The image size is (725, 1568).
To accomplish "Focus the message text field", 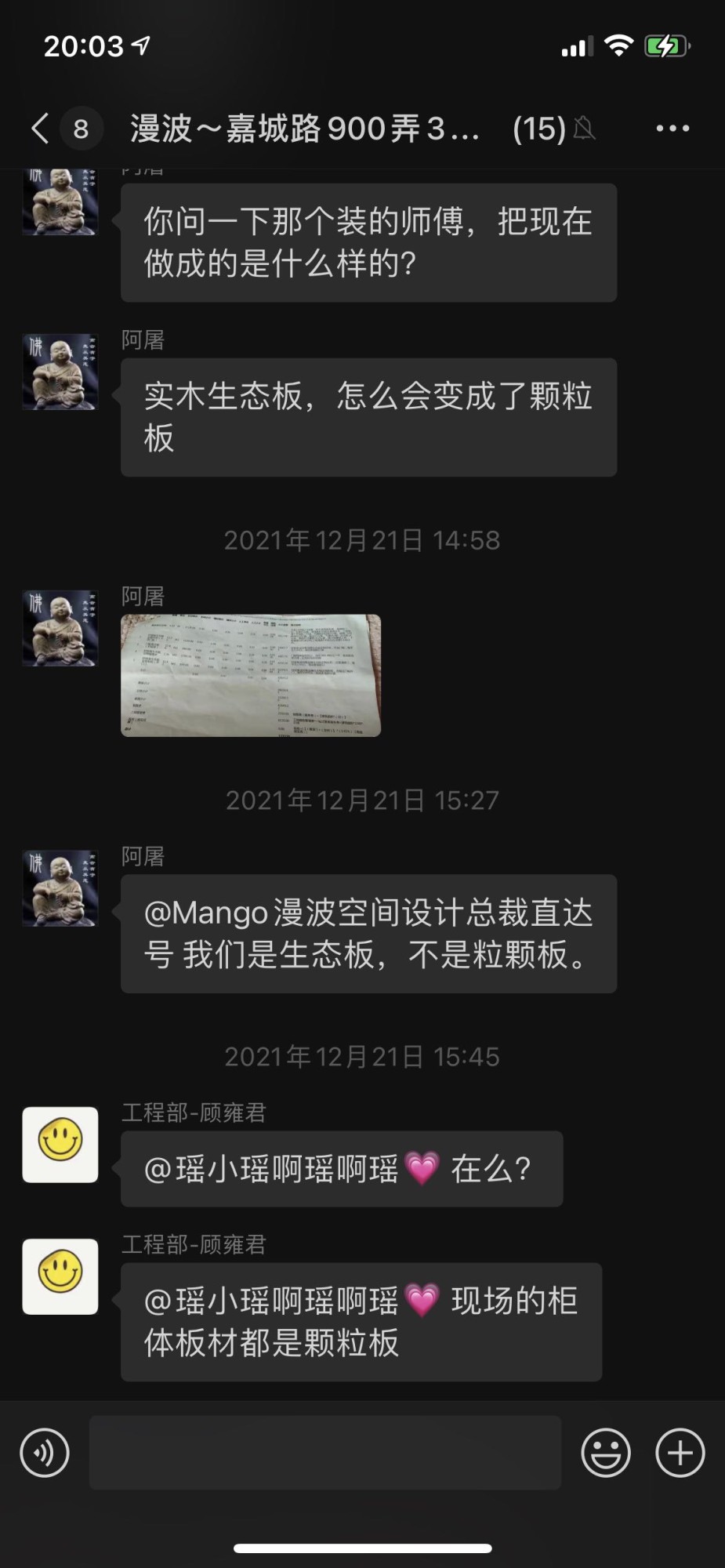I will point(324,1453).
